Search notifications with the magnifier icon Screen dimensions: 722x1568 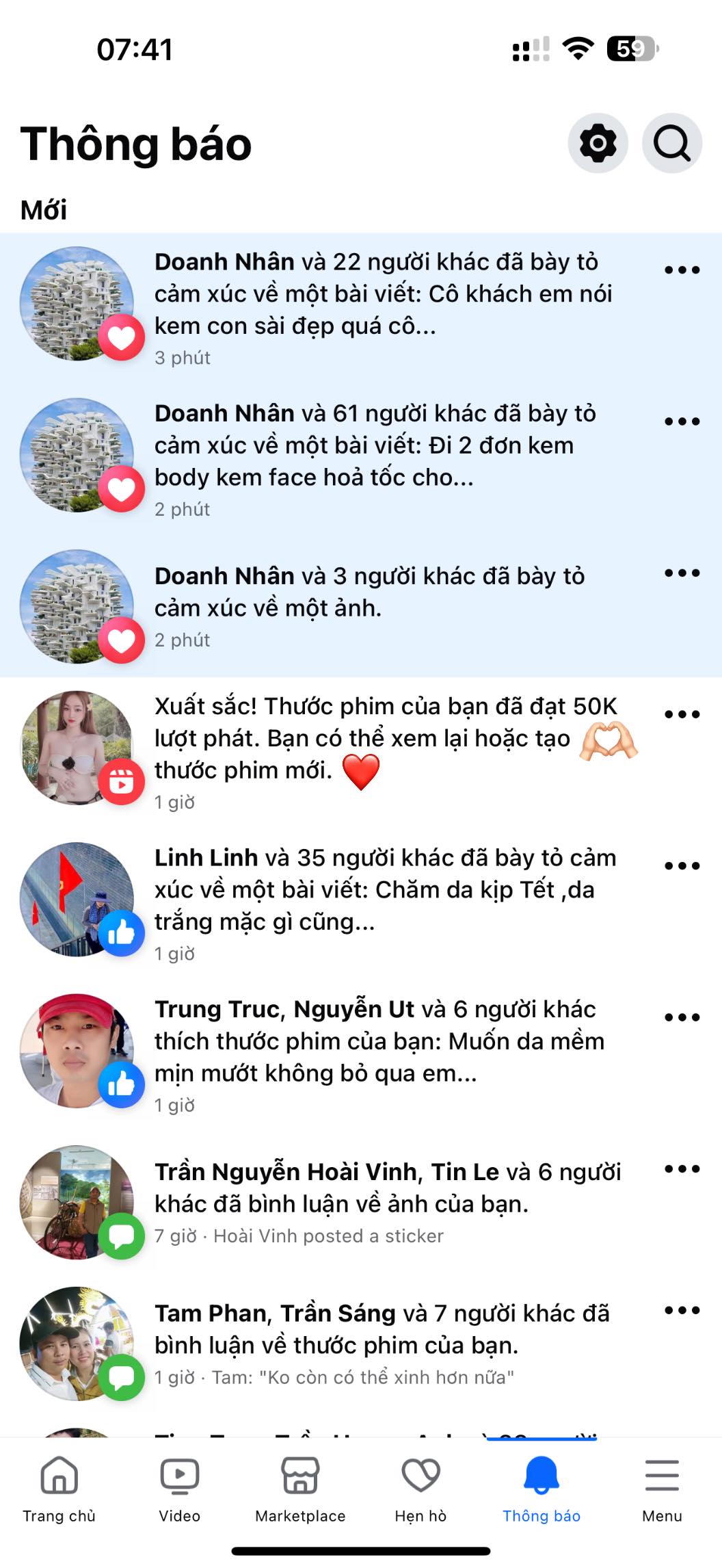[x=672, y=143]
